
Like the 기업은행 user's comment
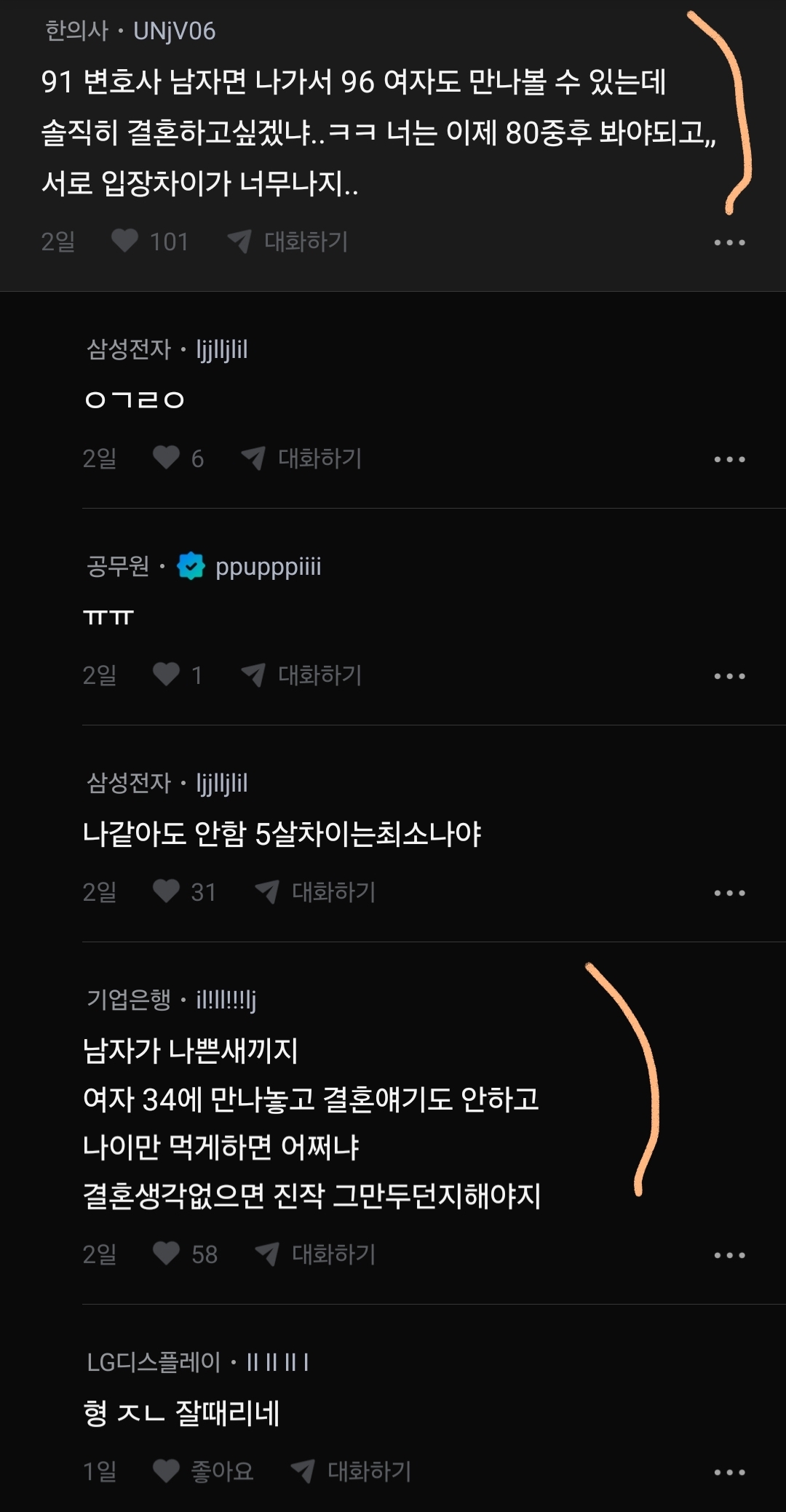click(166, 1254)
